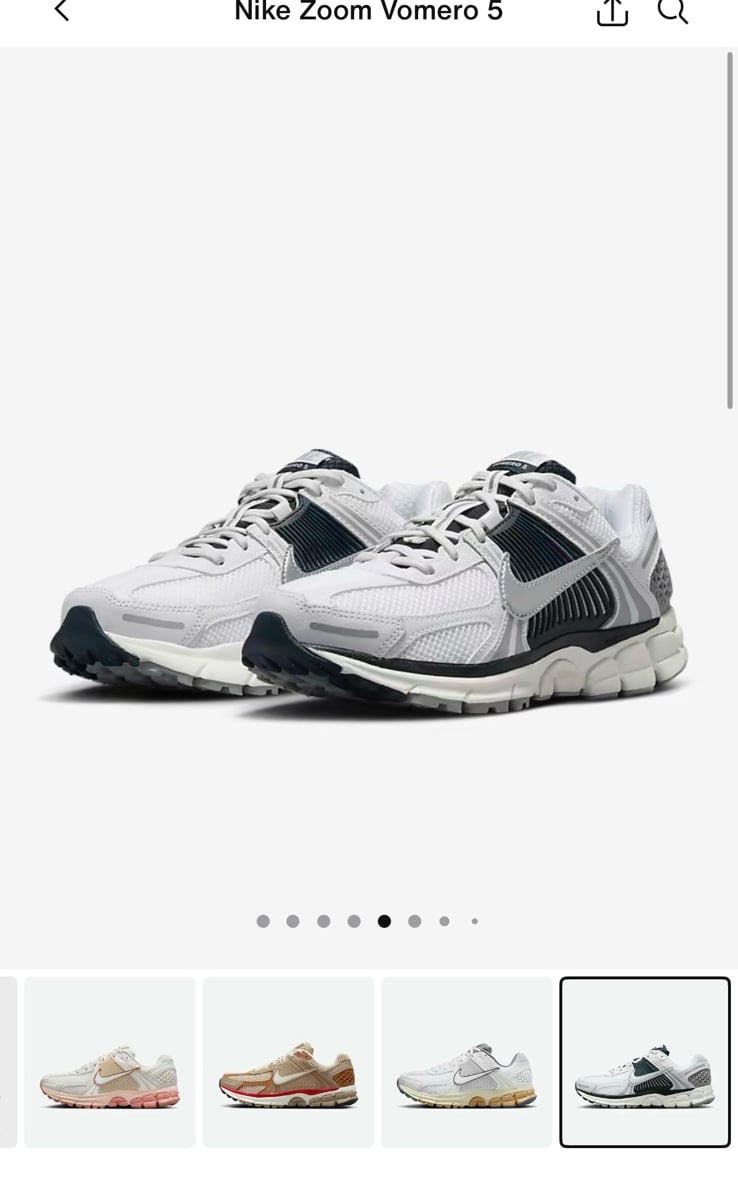Pick the white and yellow-sole colorway
The width and height of the screenshot is (738, 1191).
[467, 1061]
